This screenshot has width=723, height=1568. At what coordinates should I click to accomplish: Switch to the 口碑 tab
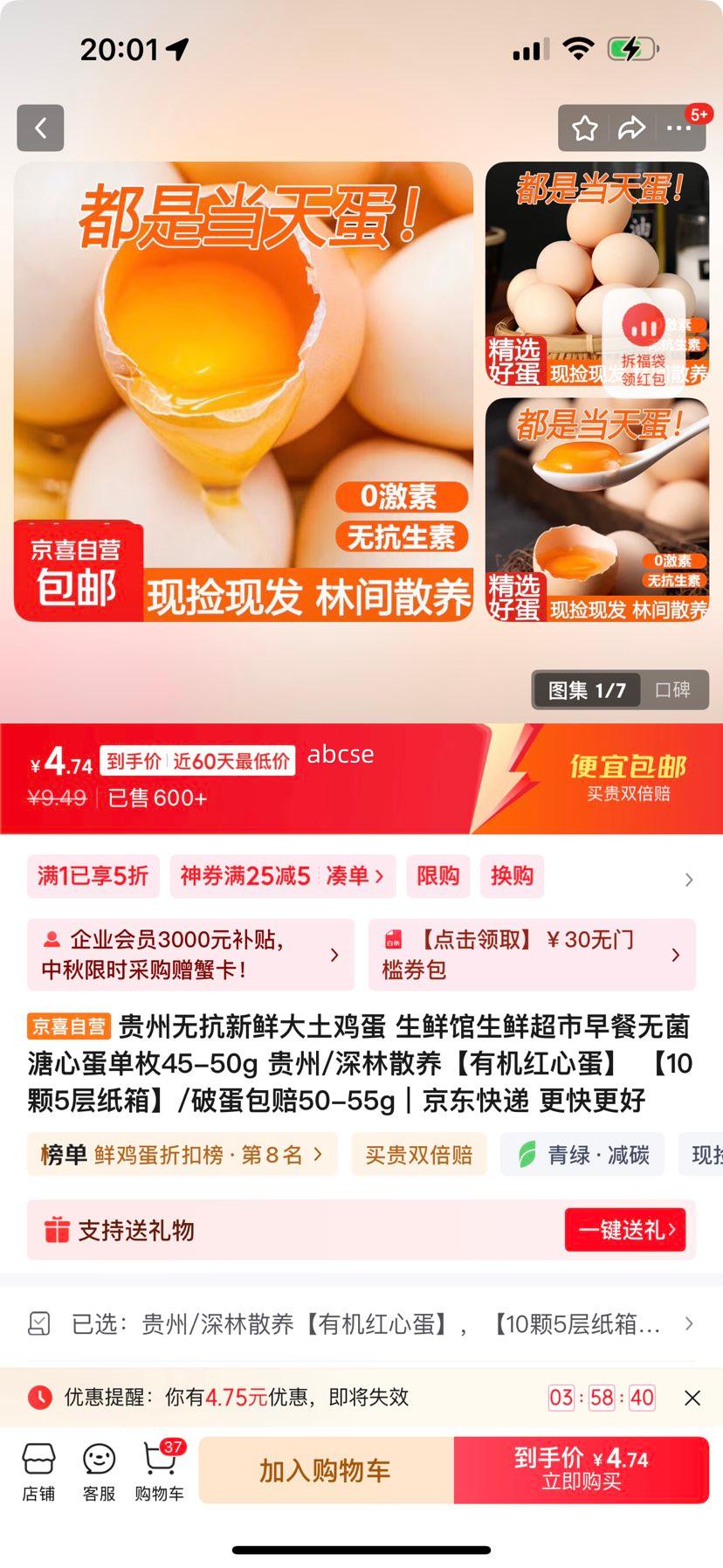click(x=672, y=689)
